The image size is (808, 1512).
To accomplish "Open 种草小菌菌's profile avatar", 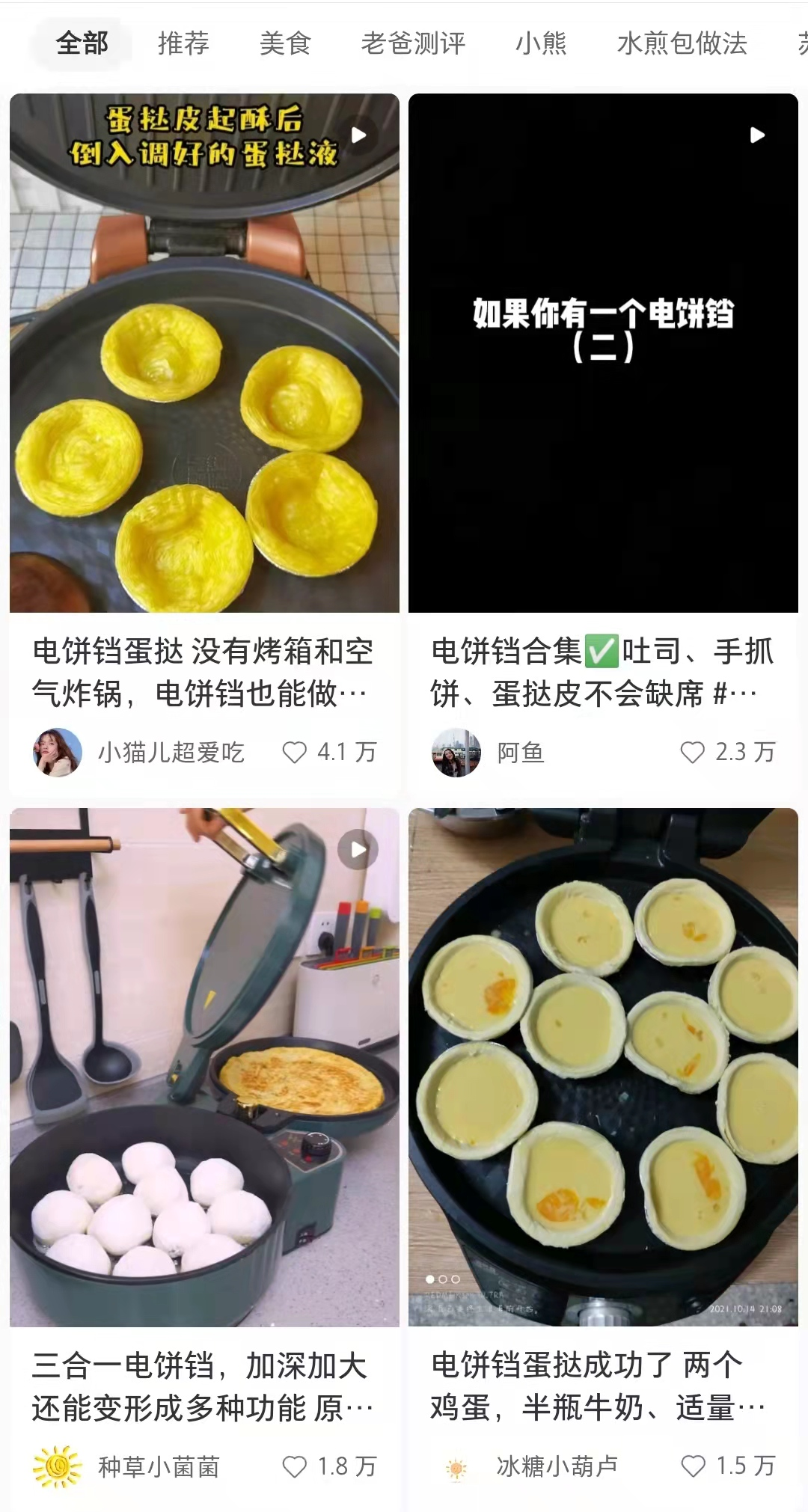I will click(x=58, y=1466).
